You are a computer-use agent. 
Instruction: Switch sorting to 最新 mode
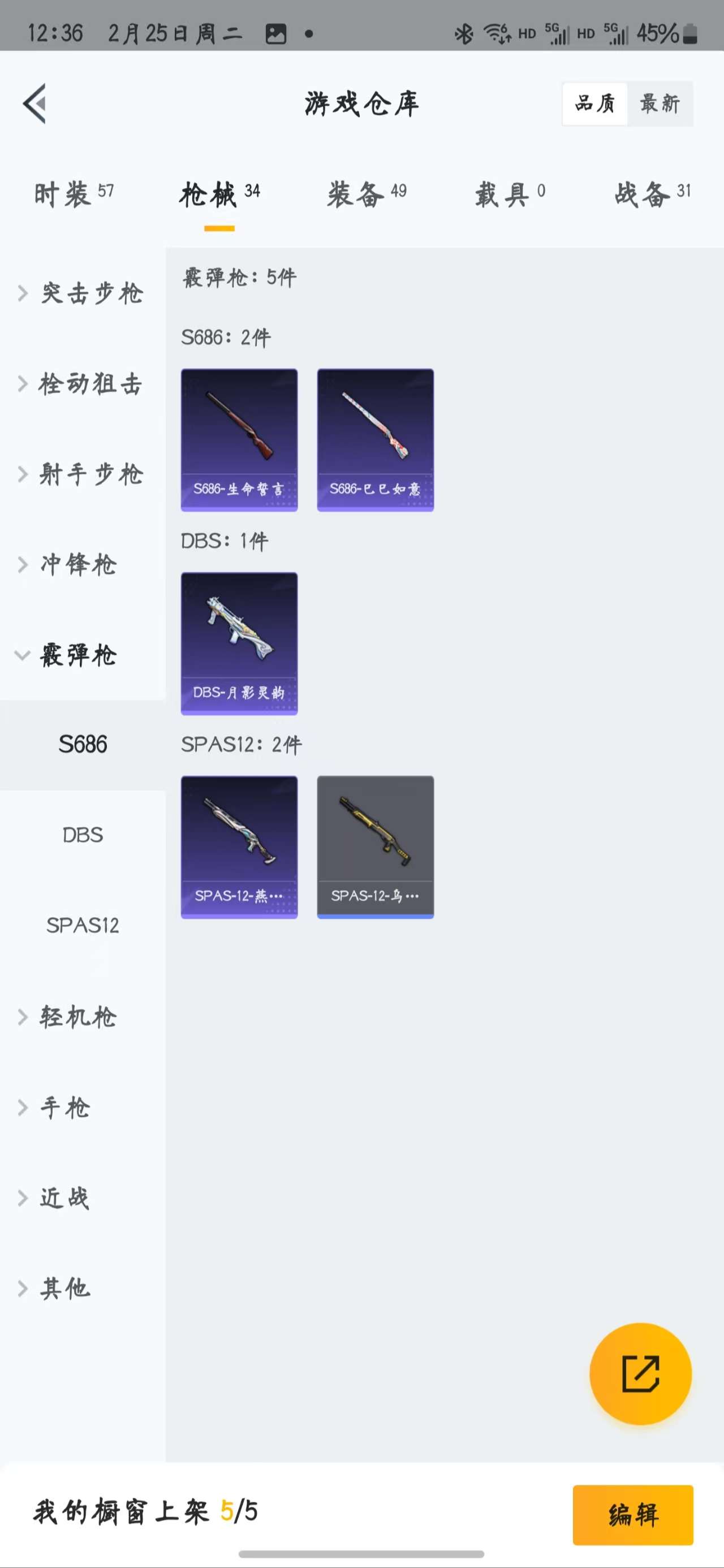[x=661, y=103]
